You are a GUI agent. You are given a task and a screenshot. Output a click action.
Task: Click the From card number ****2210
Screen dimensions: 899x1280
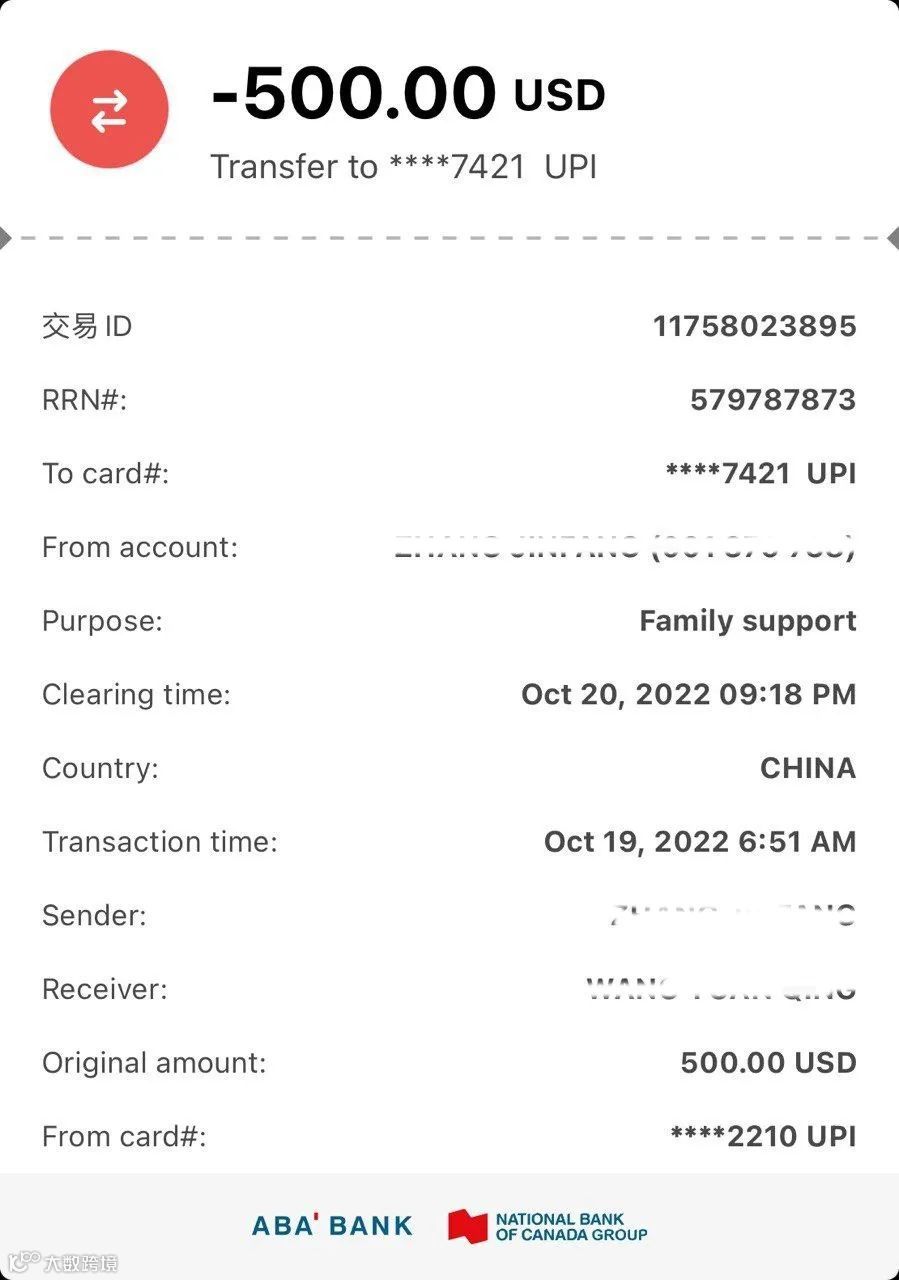pyautogui.click(x=760, y=1137)
